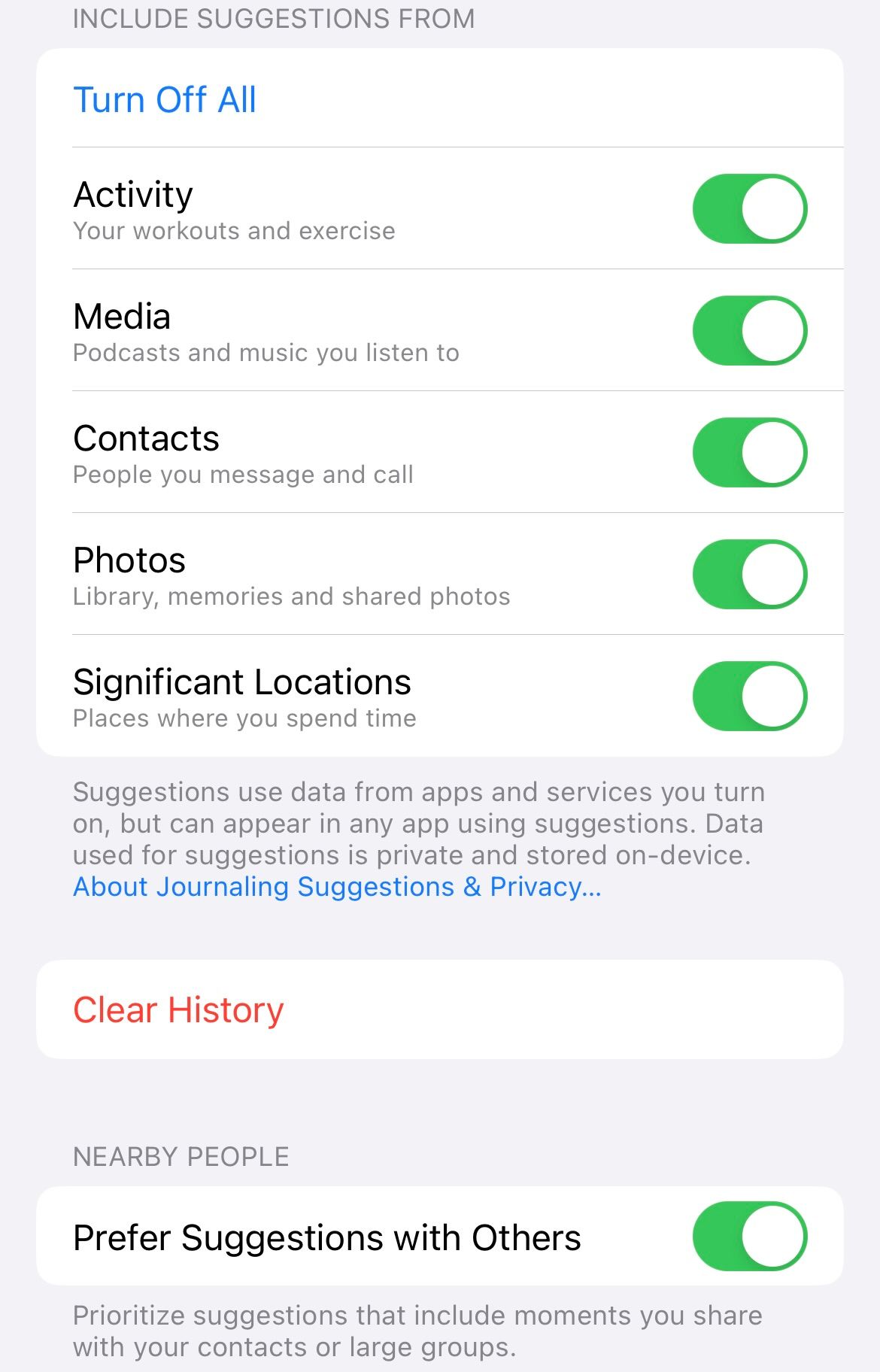
Task: Tap the Turn Off All option
Action: click(165, 99)
